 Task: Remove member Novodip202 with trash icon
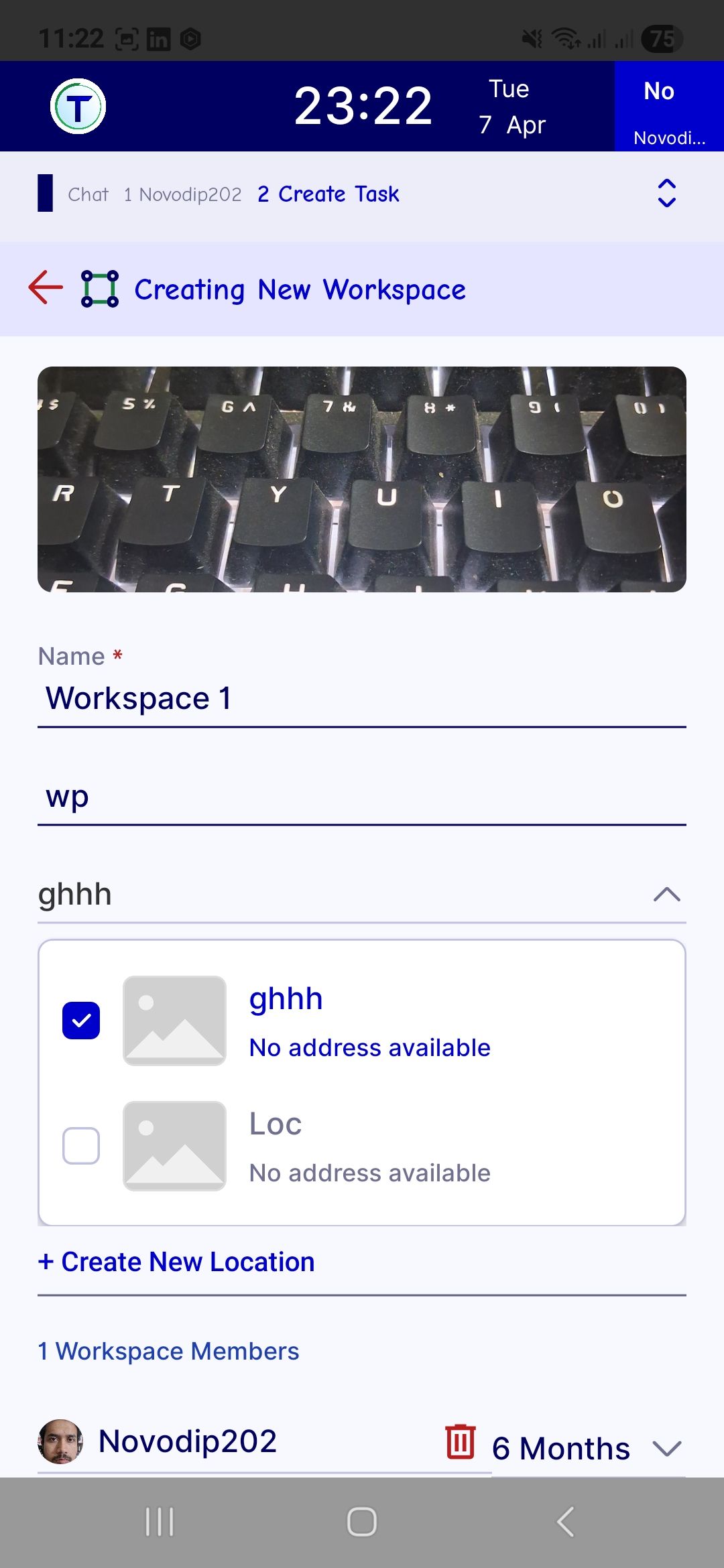461,1441
